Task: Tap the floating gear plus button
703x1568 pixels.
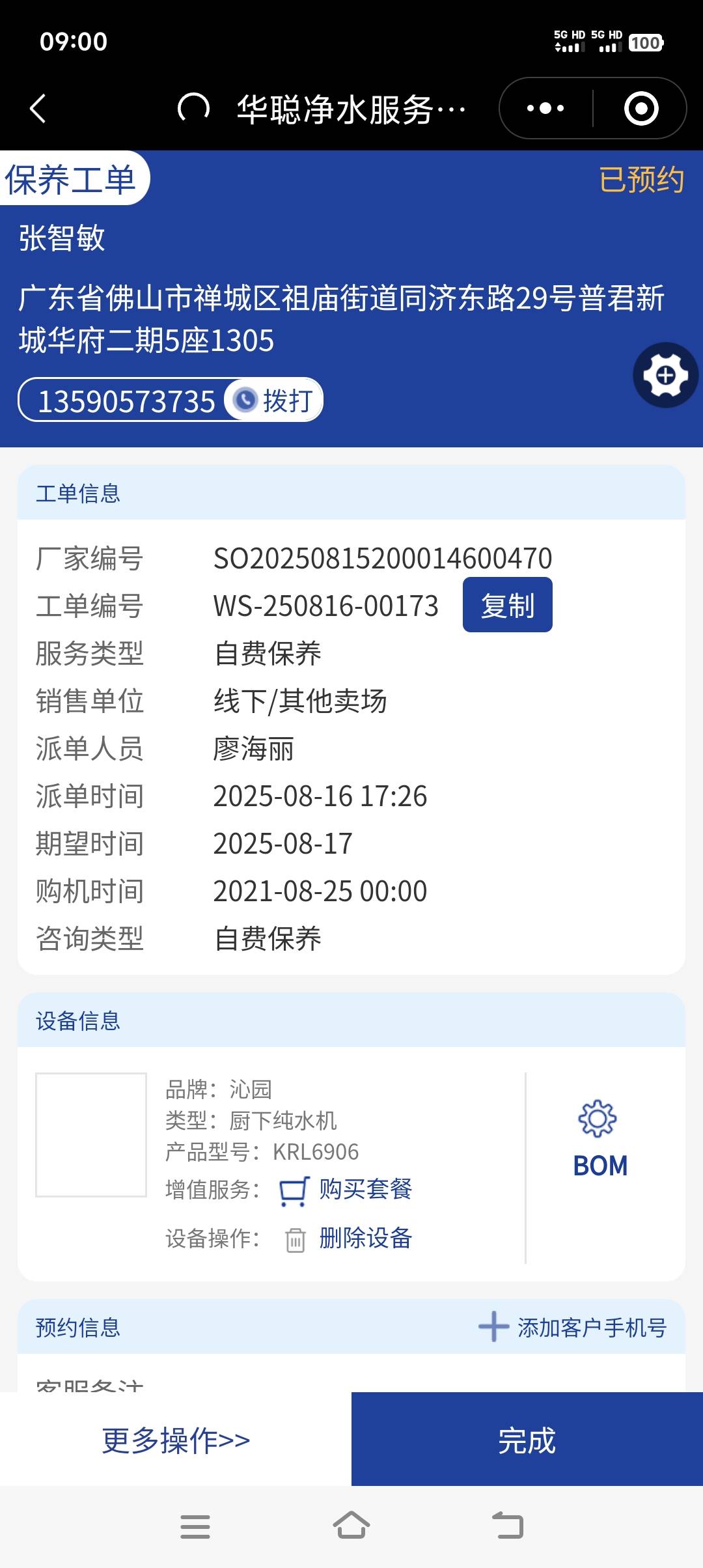Action: tap(665, 375)
